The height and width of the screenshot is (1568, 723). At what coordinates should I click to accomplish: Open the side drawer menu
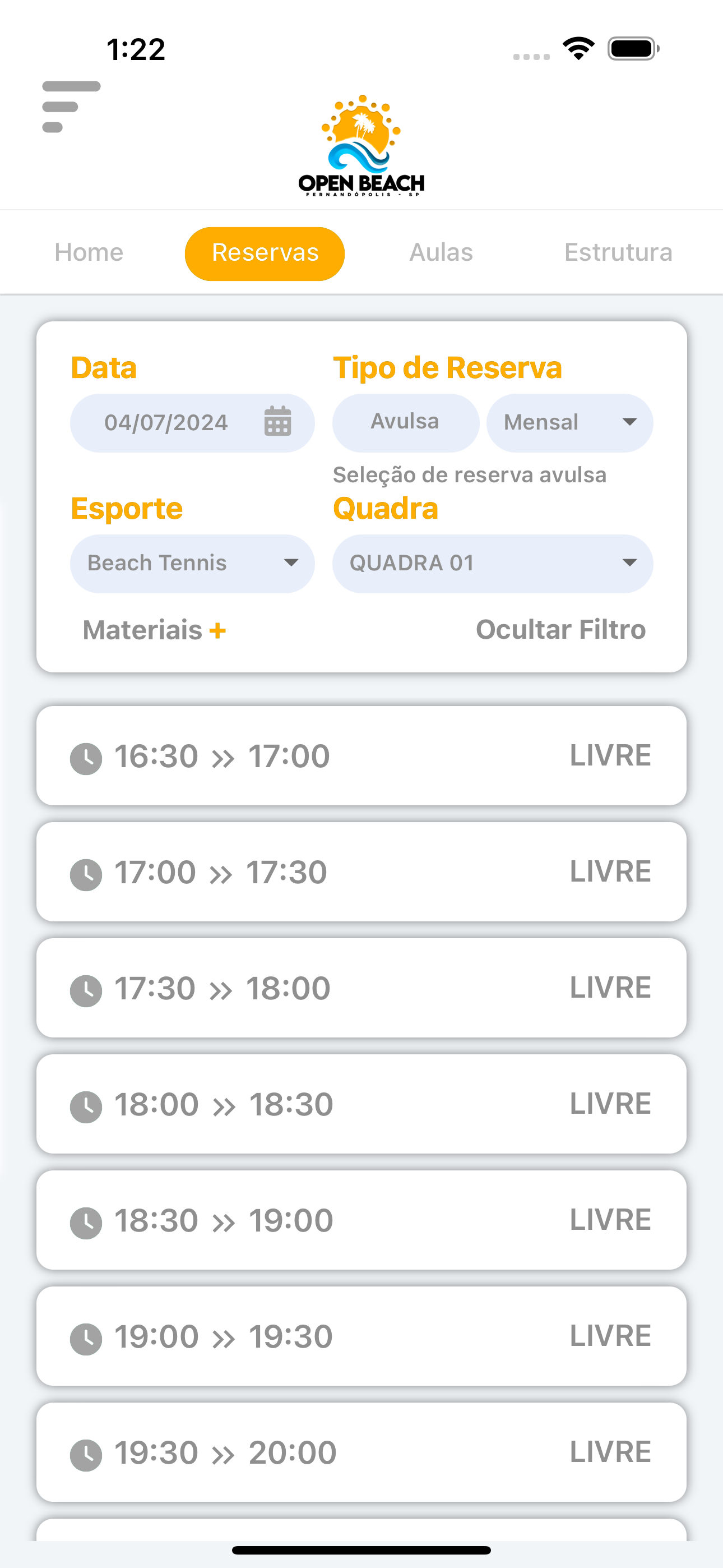71,107
